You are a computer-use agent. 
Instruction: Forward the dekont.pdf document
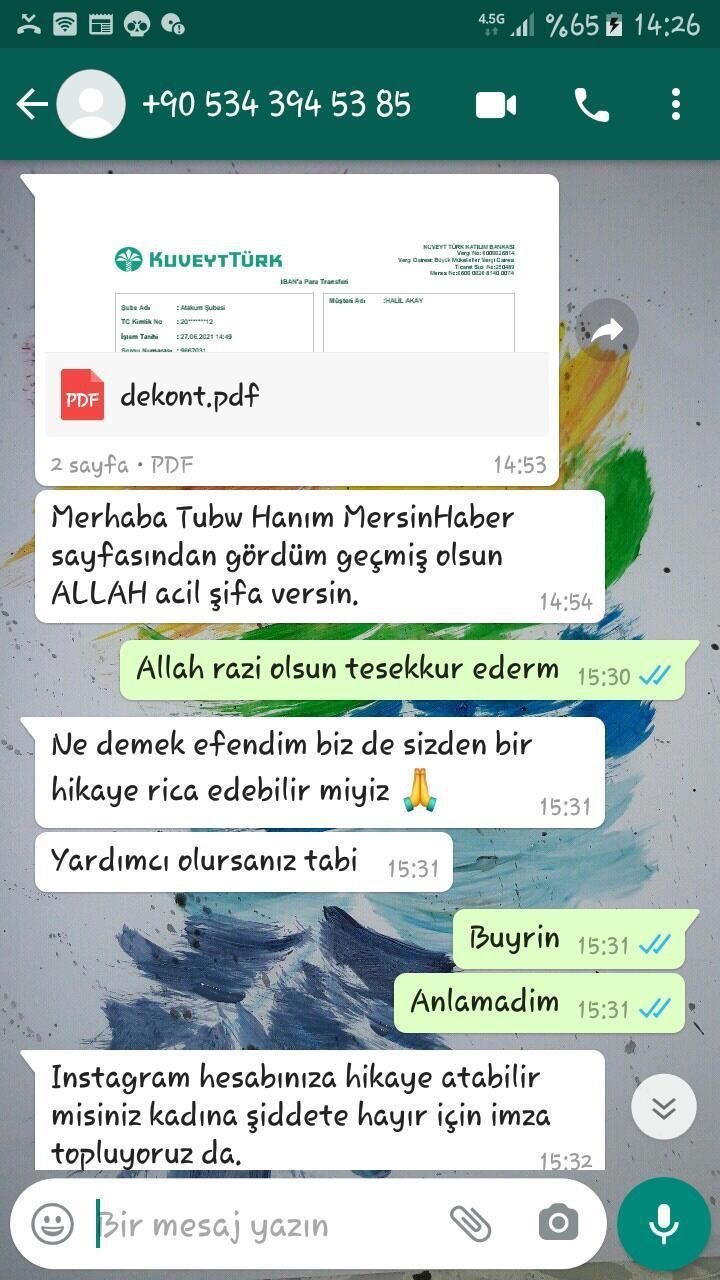[607, 331]
